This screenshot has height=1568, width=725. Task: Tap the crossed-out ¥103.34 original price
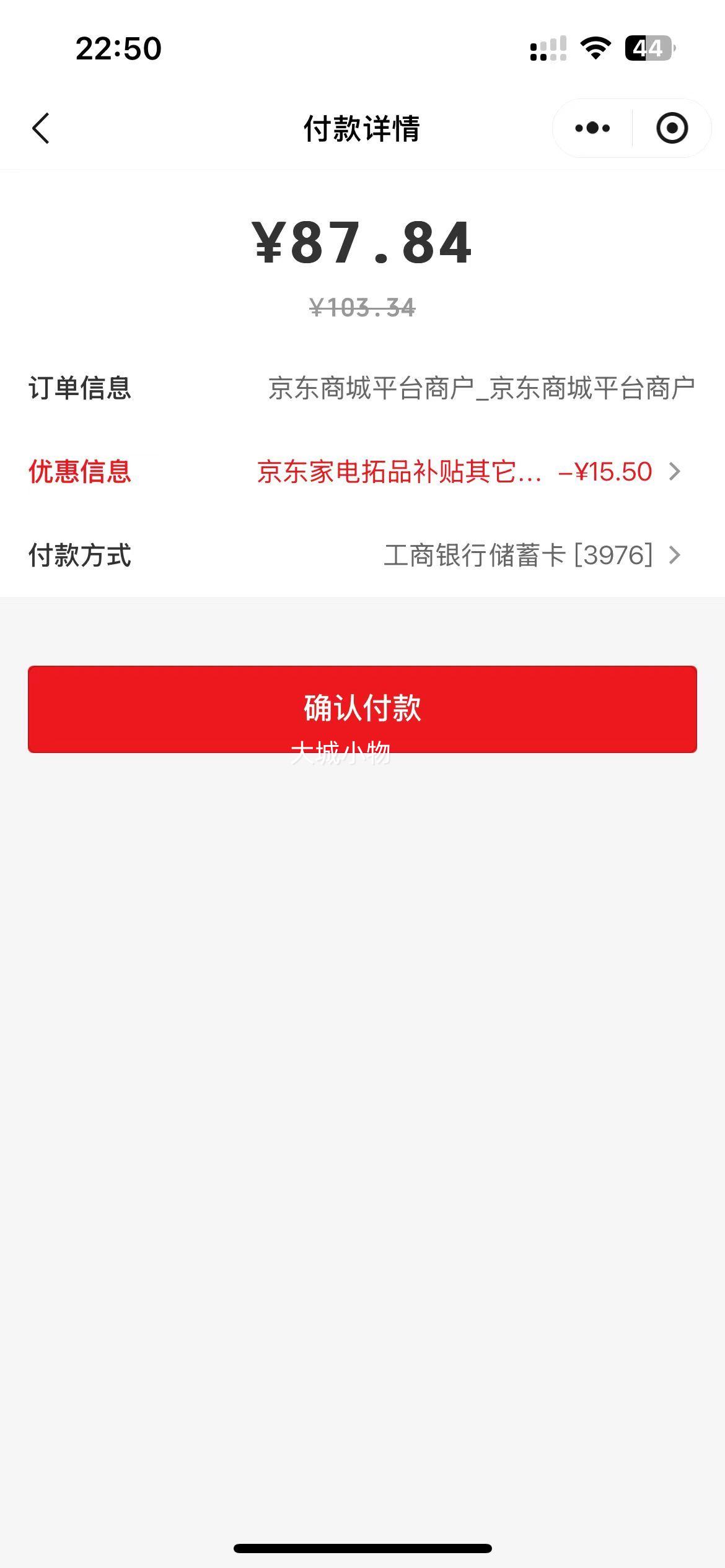coord(362,307)
